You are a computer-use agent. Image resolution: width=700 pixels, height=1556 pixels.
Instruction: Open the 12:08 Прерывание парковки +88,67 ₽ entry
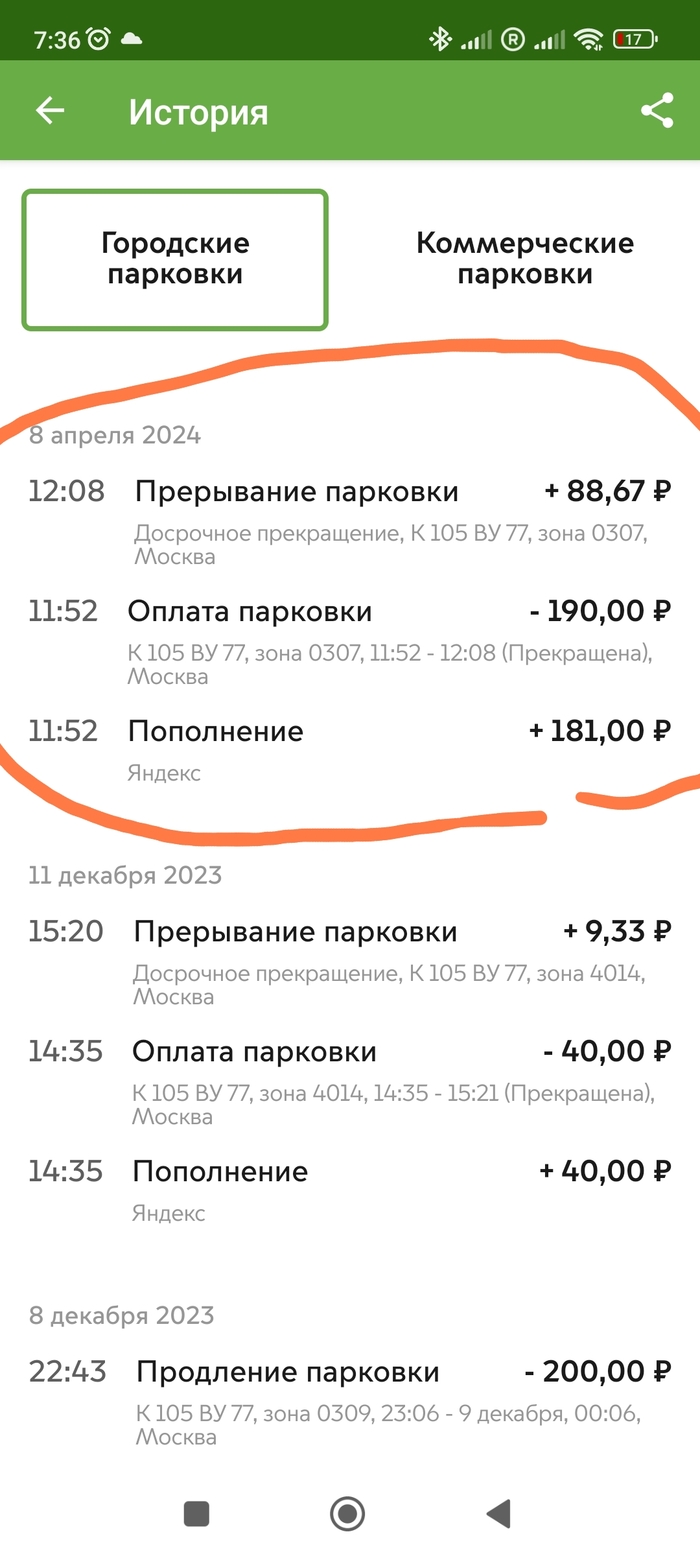click(x=350, y=519)
